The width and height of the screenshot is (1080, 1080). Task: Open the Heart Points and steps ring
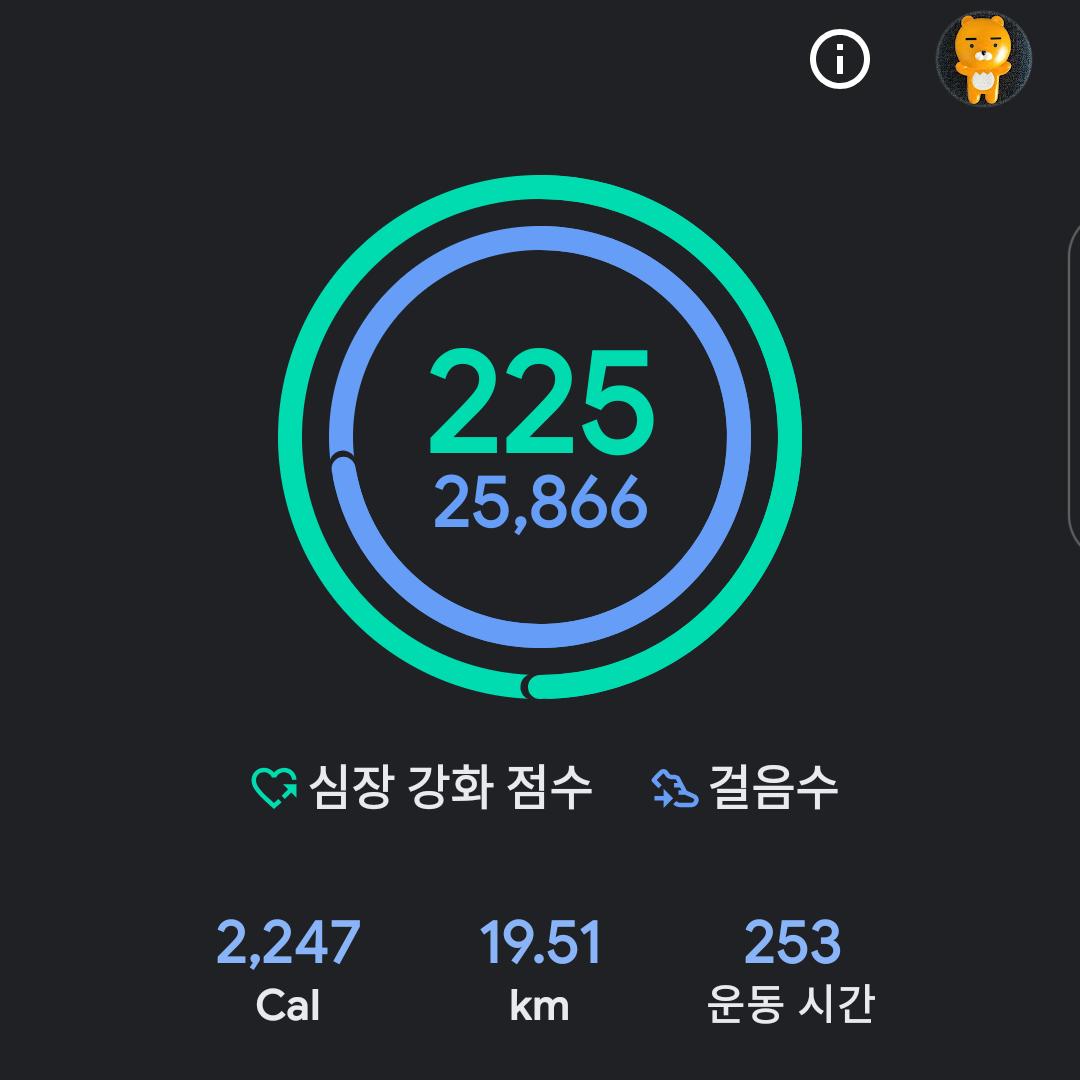click(540, 436)
